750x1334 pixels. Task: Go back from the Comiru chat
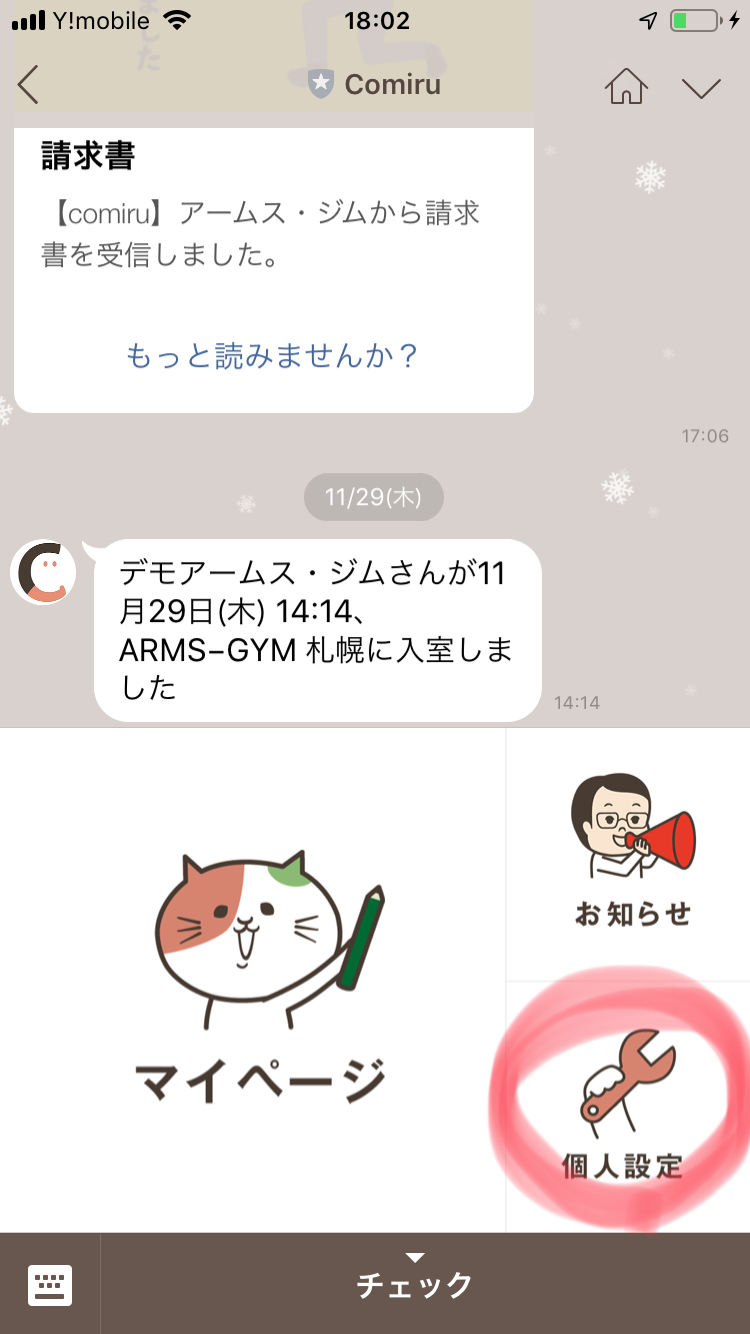coord(29,85)
